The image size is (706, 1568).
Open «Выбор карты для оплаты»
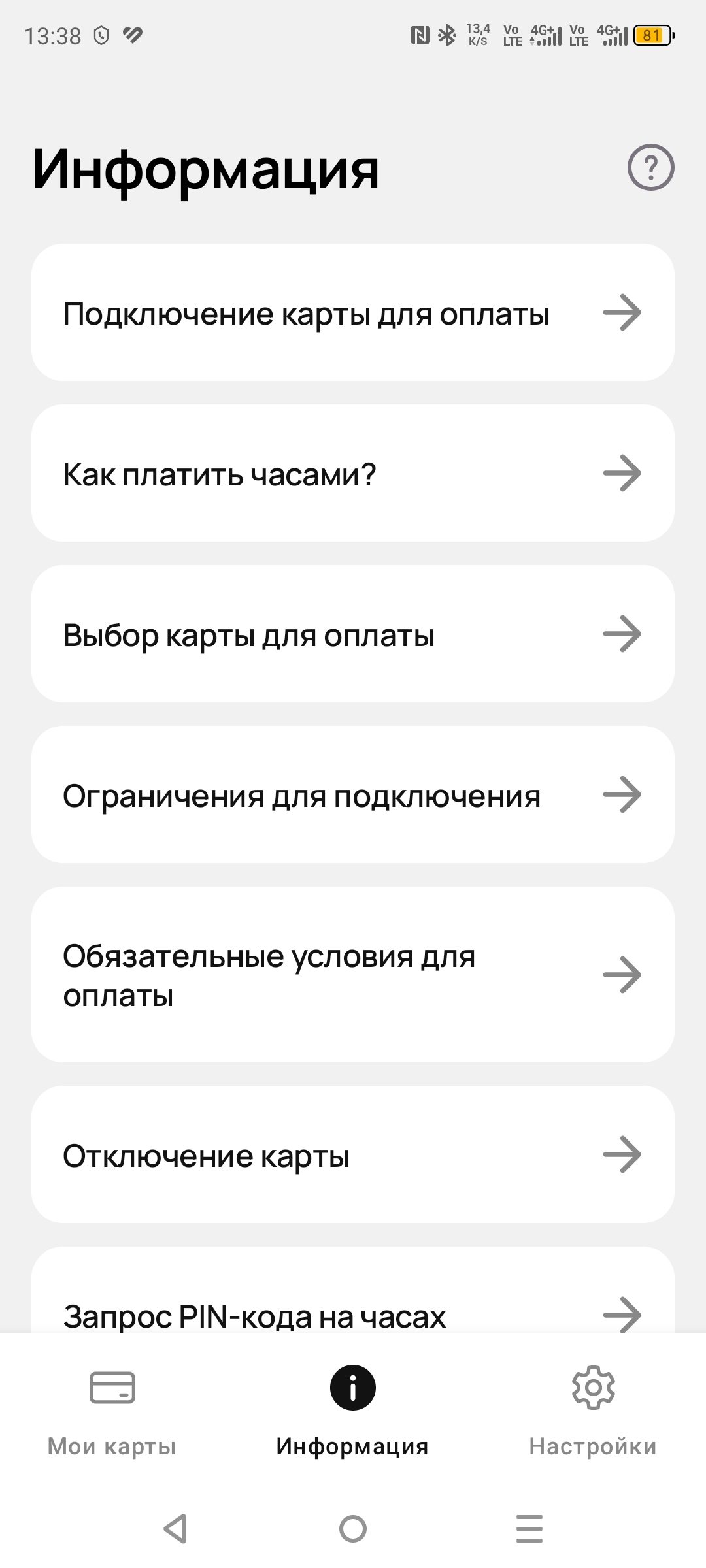point(353,634)
